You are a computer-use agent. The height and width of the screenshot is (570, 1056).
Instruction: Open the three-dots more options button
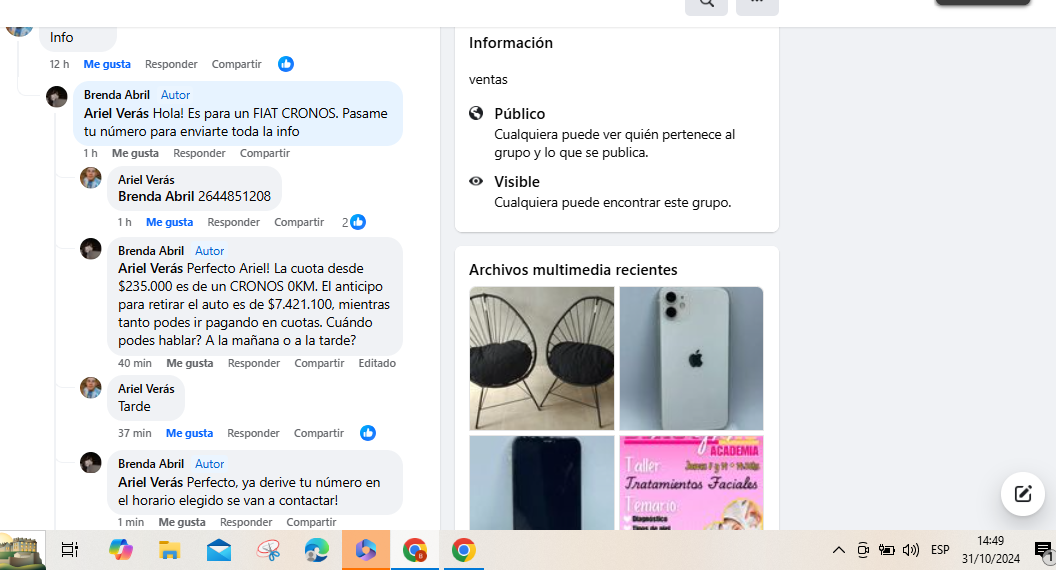click(x=757, y=4)
